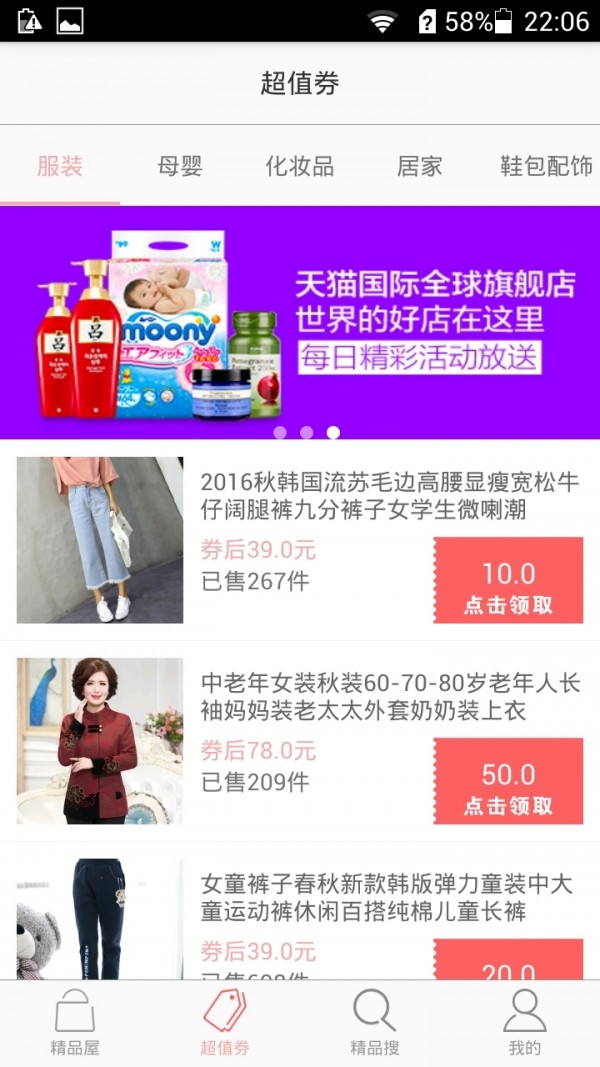600x1067 pixels.
Task: Select the 化妆品 category tab
Action: point(299,166)
